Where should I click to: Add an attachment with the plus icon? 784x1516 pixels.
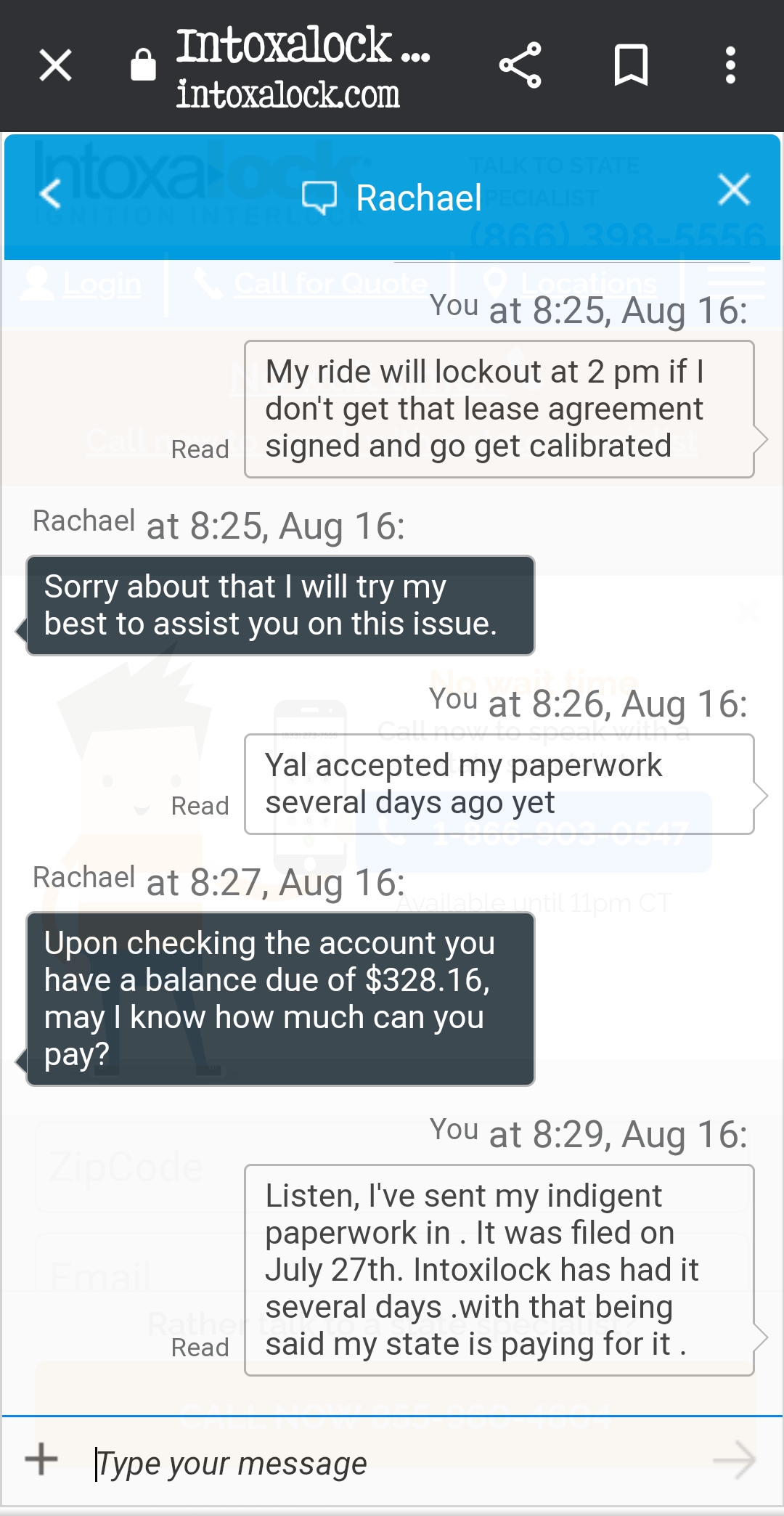click(x=41, y=1459)
